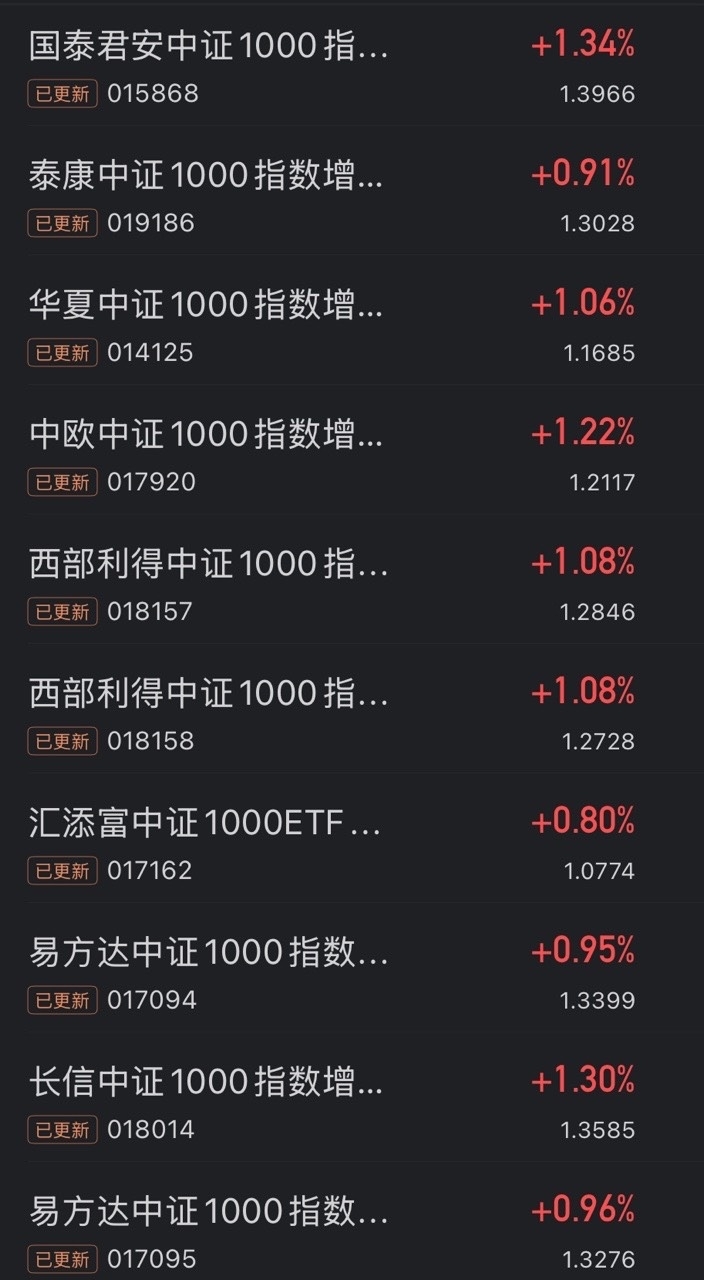
Task: Open fund 015868 国泰君安中证1000
Action: [352, 65]
